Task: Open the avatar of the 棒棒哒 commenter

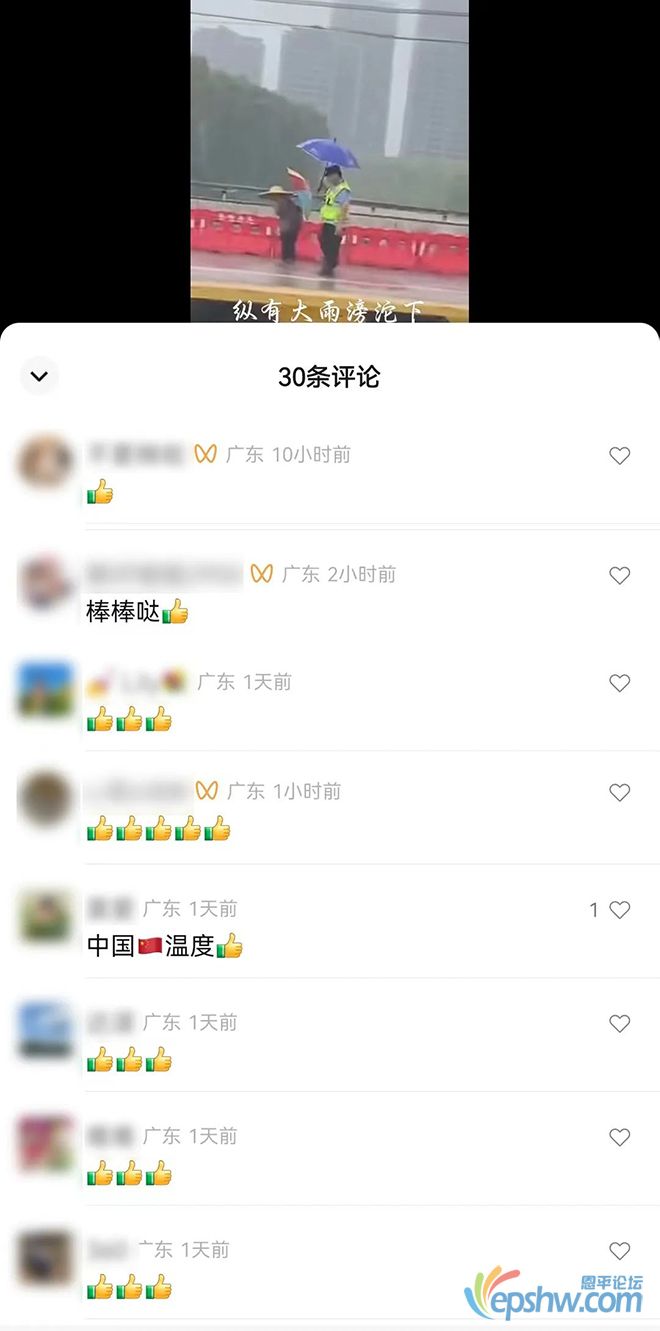Action: click(45, 584)
